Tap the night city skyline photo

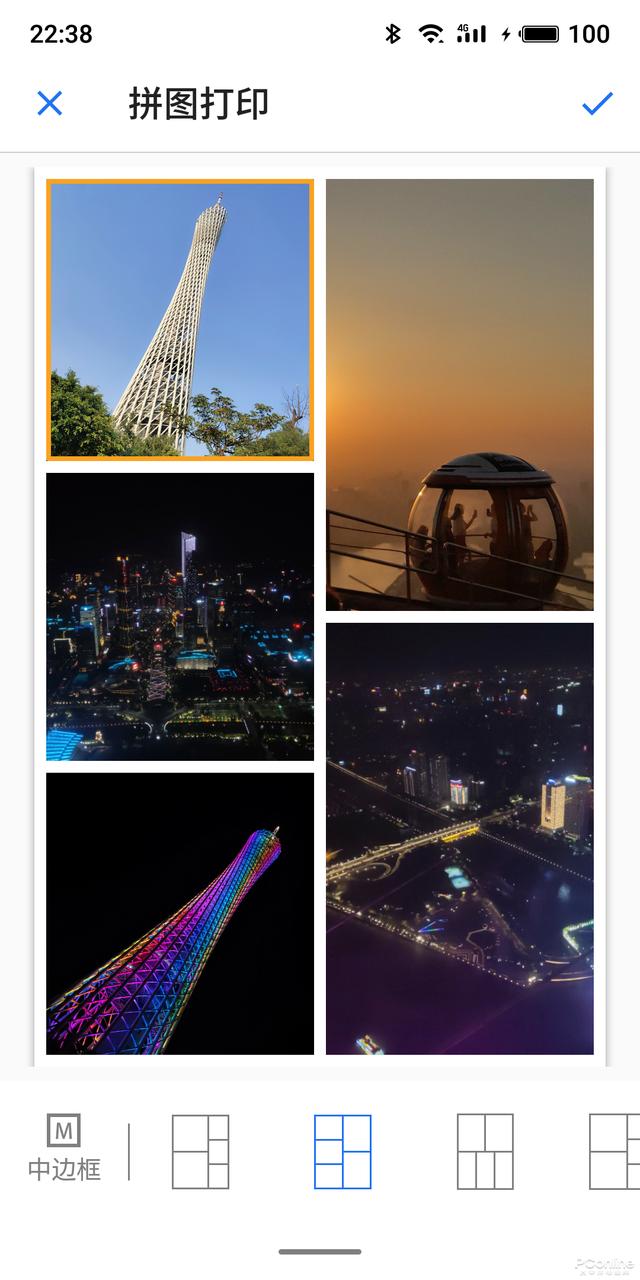point(180,616)
